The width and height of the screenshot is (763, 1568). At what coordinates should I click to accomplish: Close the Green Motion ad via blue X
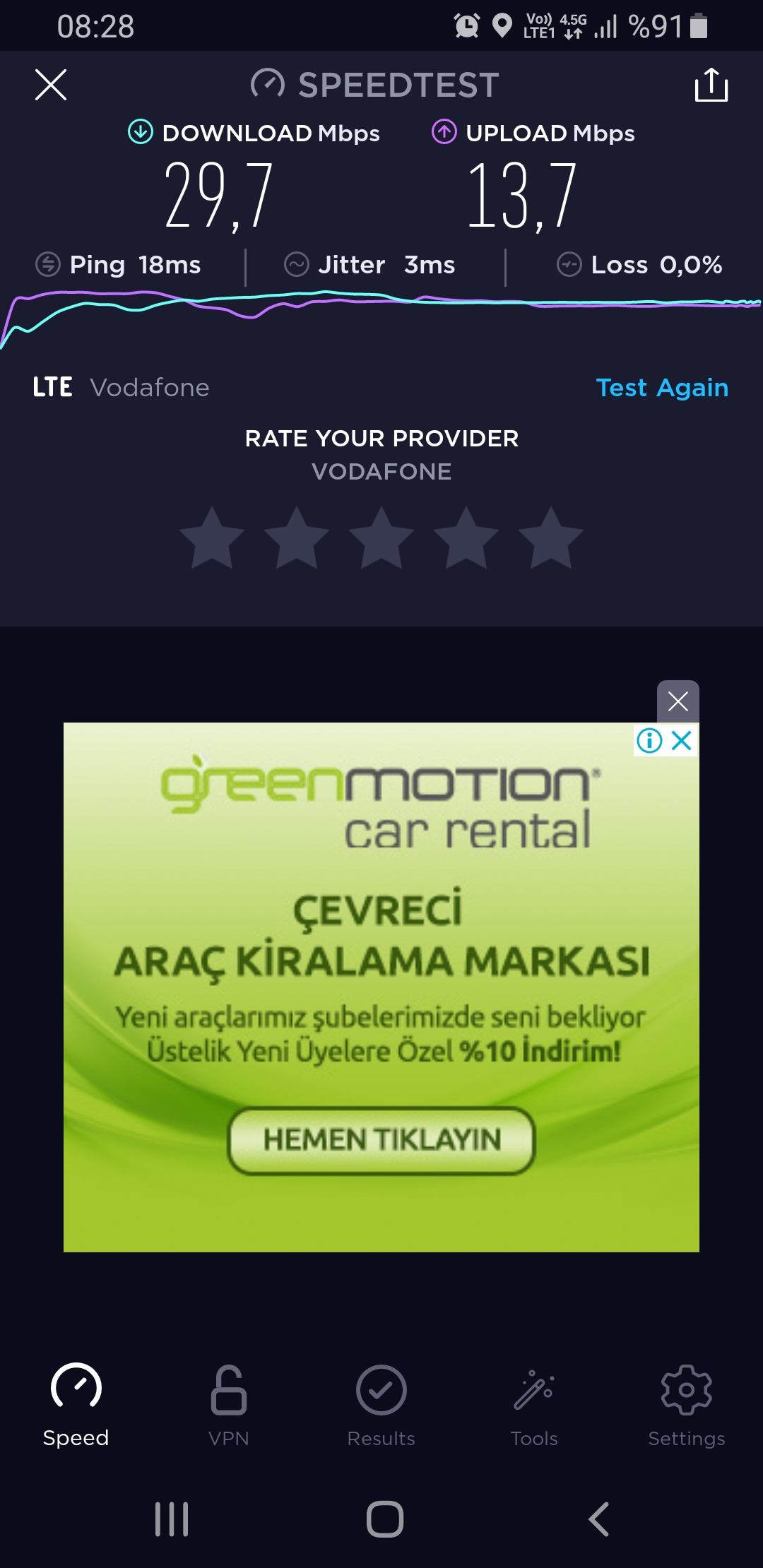(x=682, y=740)
